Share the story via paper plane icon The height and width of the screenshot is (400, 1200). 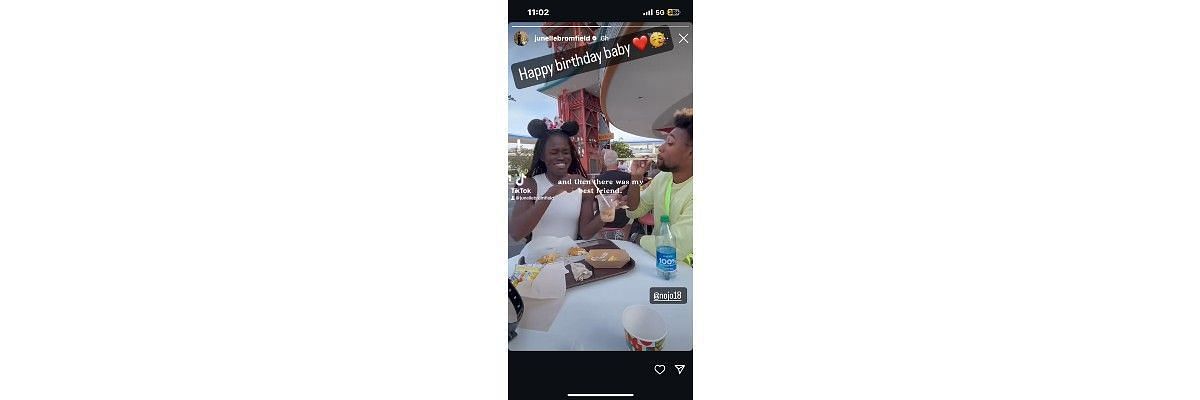point(680,369)
